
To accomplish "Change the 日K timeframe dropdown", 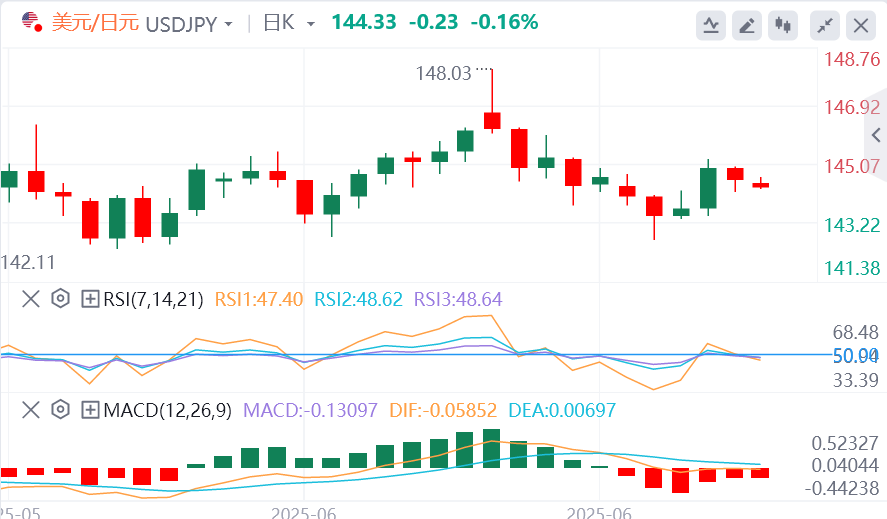I will click(x=310, y=23).
